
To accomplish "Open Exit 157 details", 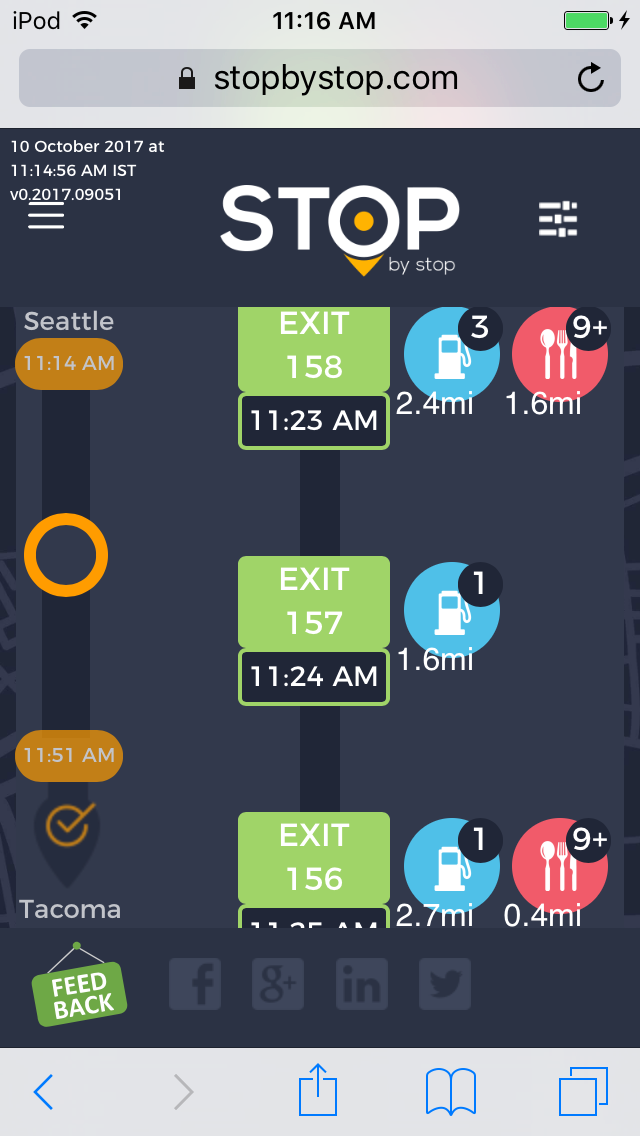I will tap(314, 602).
